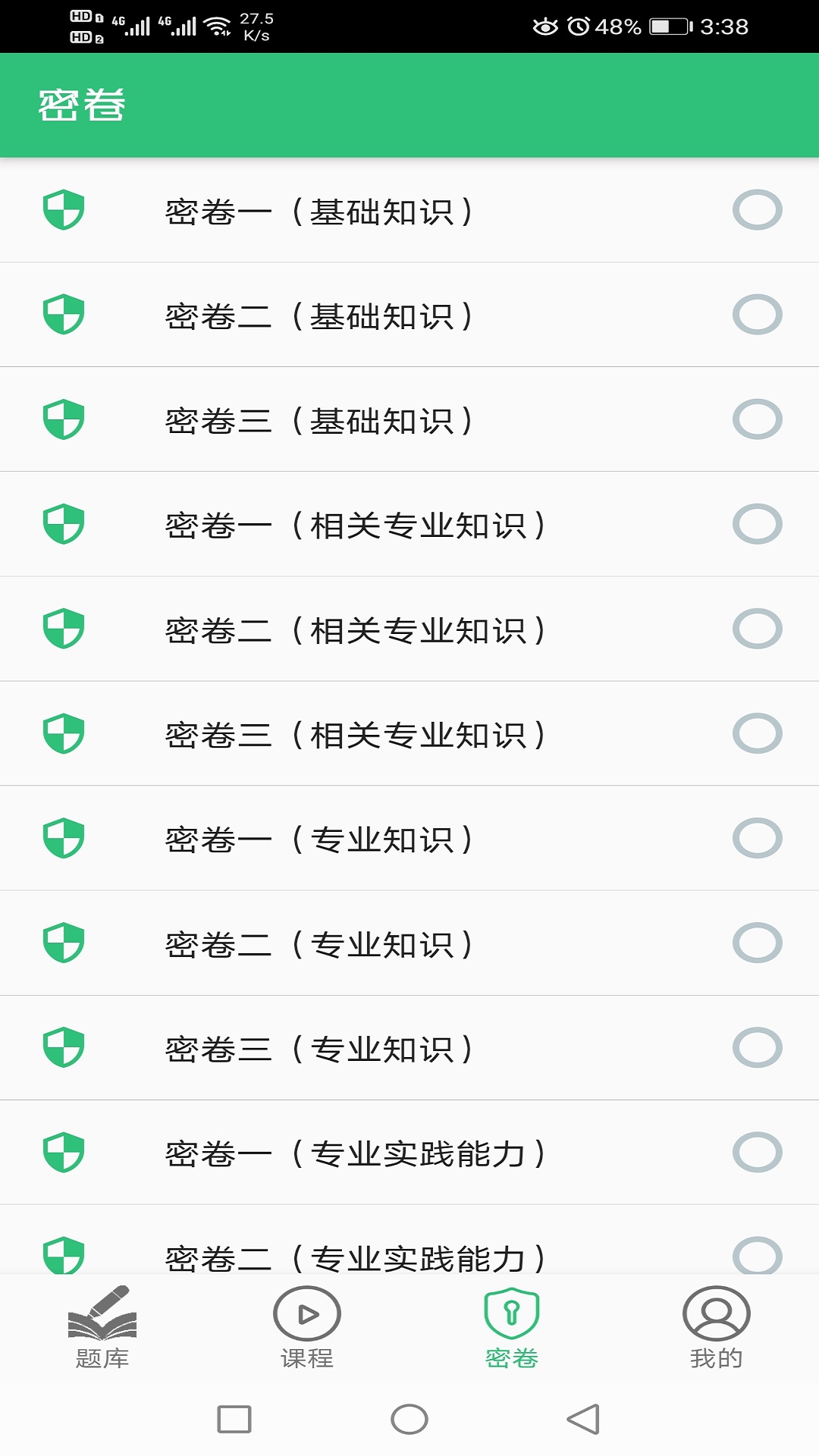819x1456 pixels.
Task: Switch to the 题库 tab
Action: coord(102,1327)
